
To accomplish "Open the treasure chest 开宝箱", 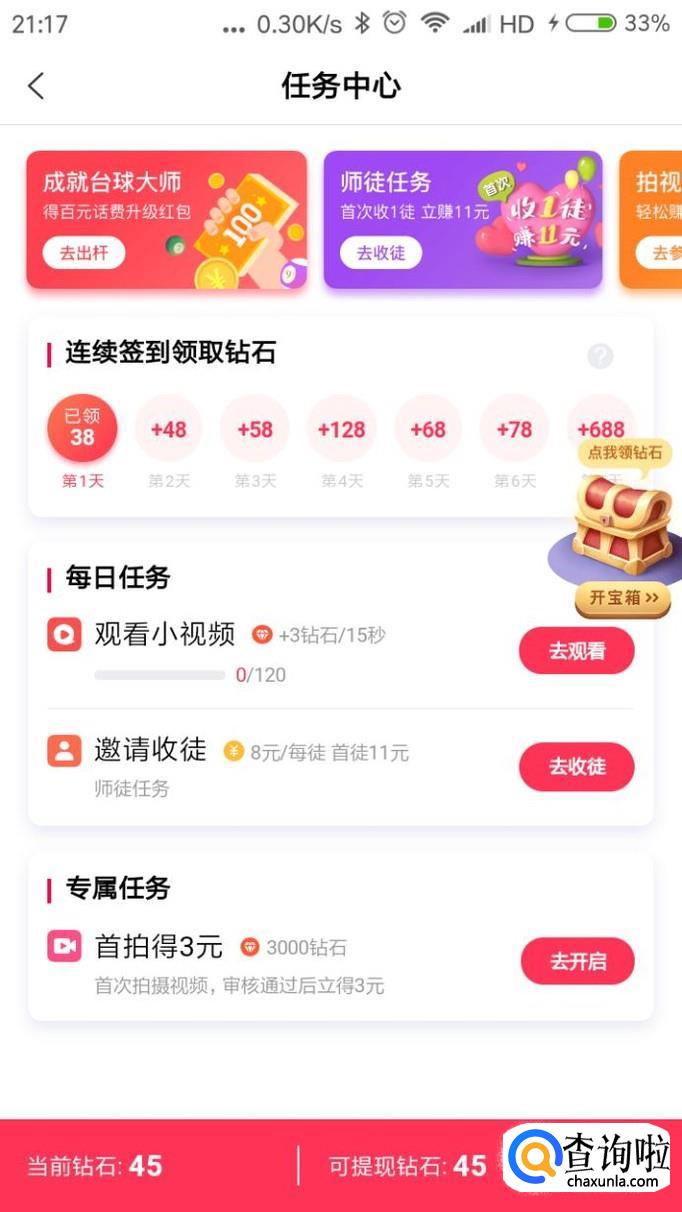I will click(x=623, y=597).
